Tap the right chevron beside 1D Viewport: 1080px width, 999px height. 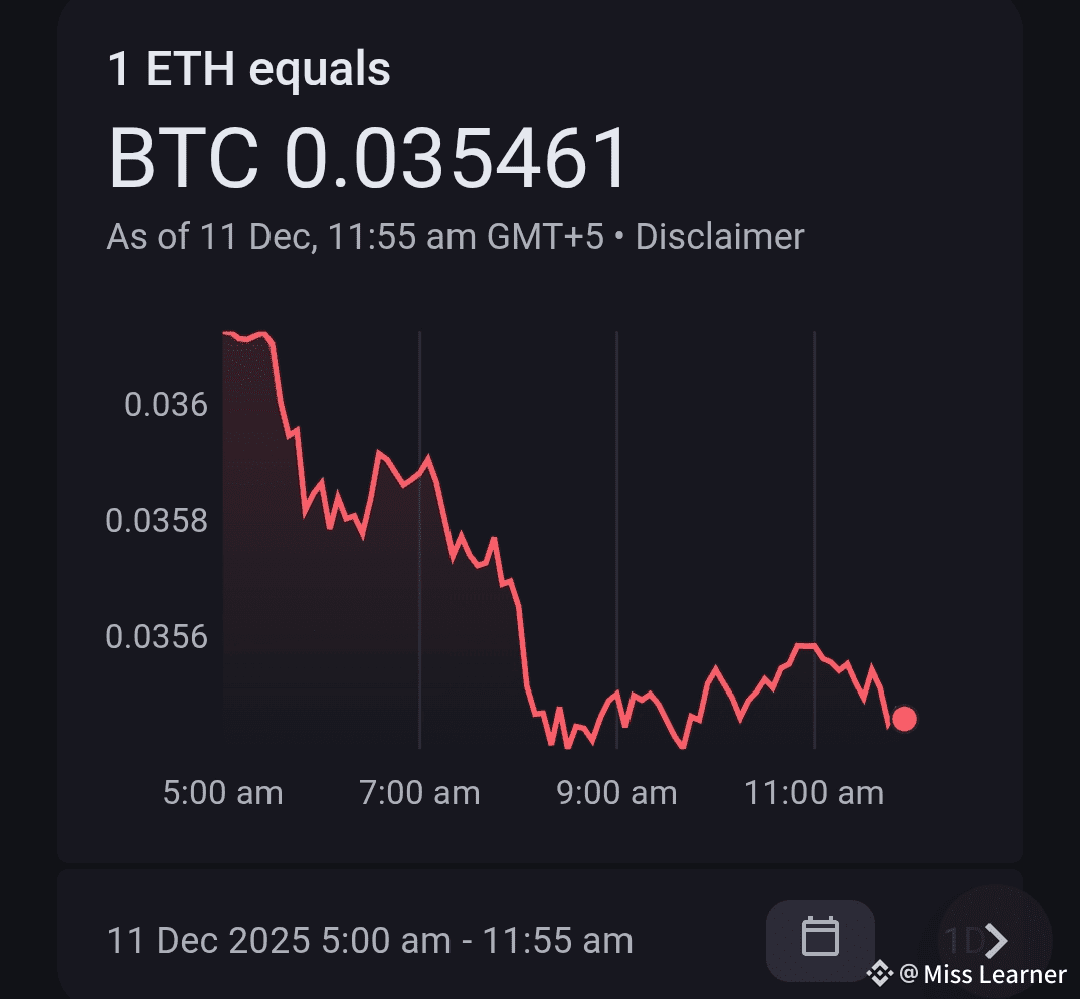[996, 940]
